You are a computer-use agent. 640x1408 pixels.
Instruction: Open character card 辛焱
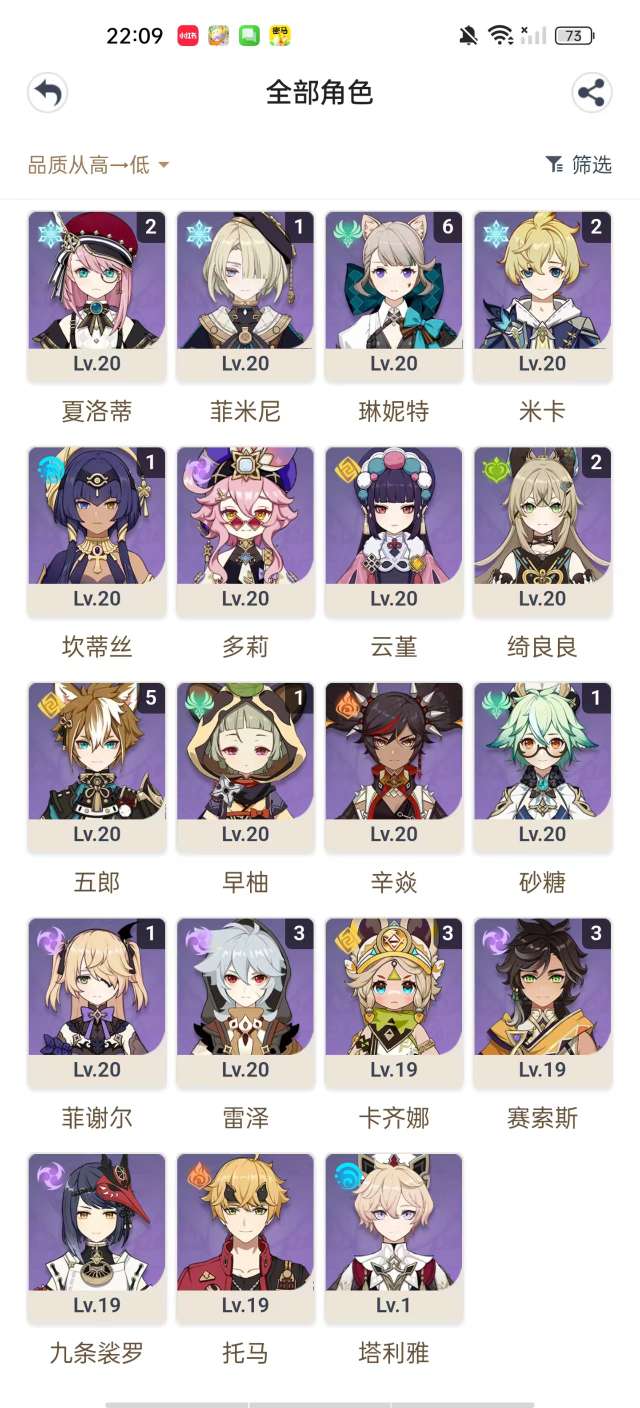[394, 767]
